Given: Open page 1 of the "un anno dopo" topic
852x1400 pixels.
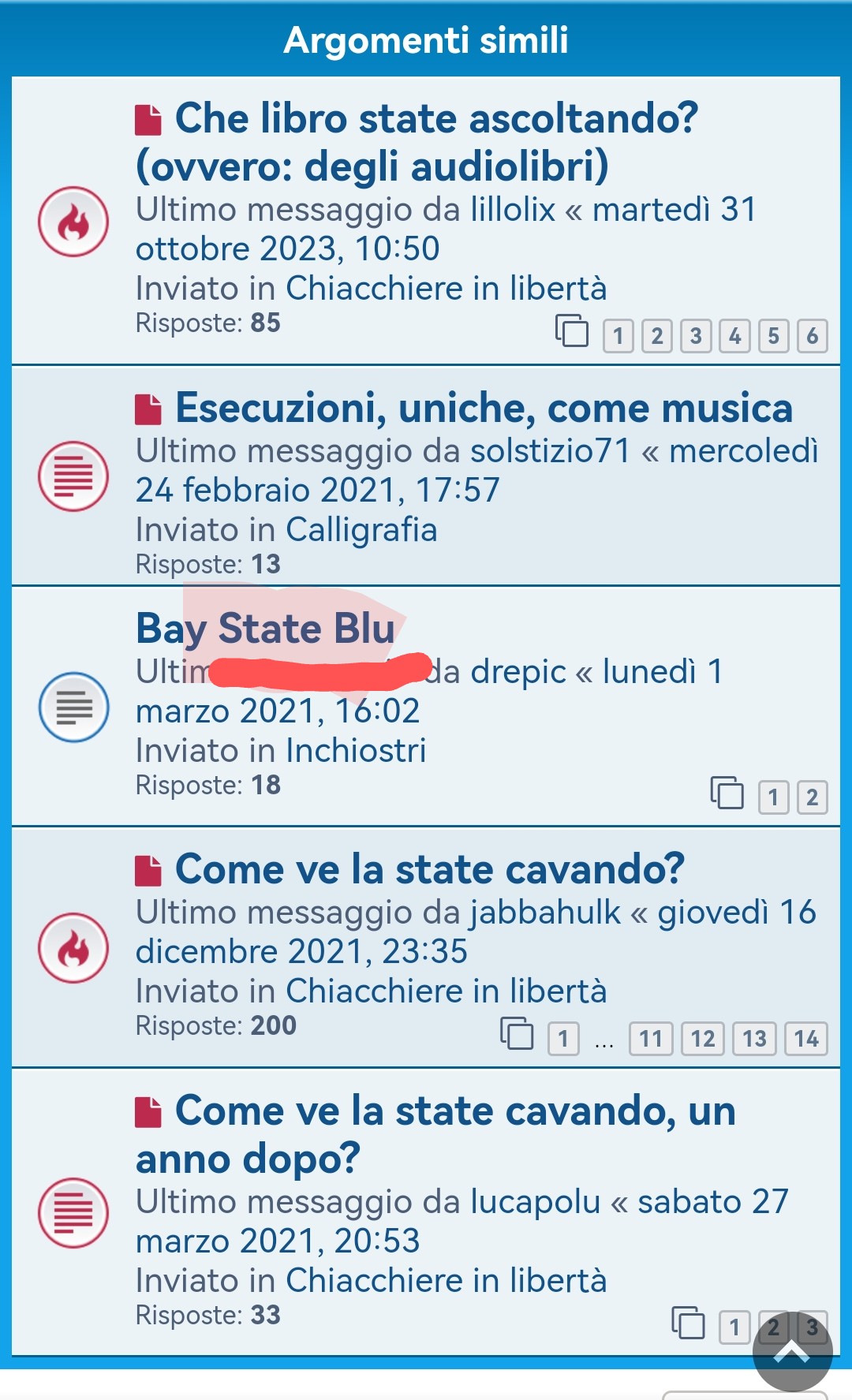Looking at the screenshot, I should [x=734, y=1327].
